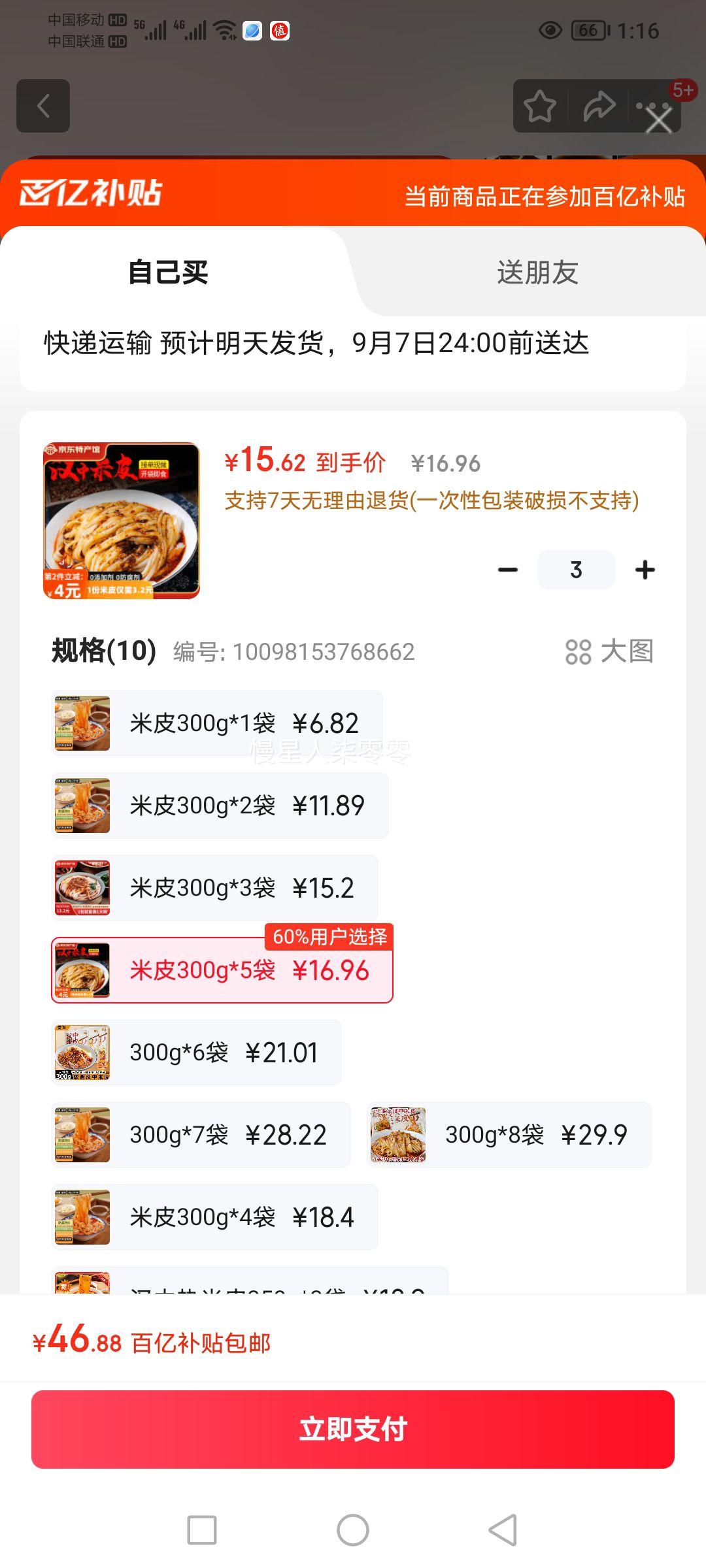Tap 立即支付 to pay now
706x1568 pixels.
point(353,1429)
